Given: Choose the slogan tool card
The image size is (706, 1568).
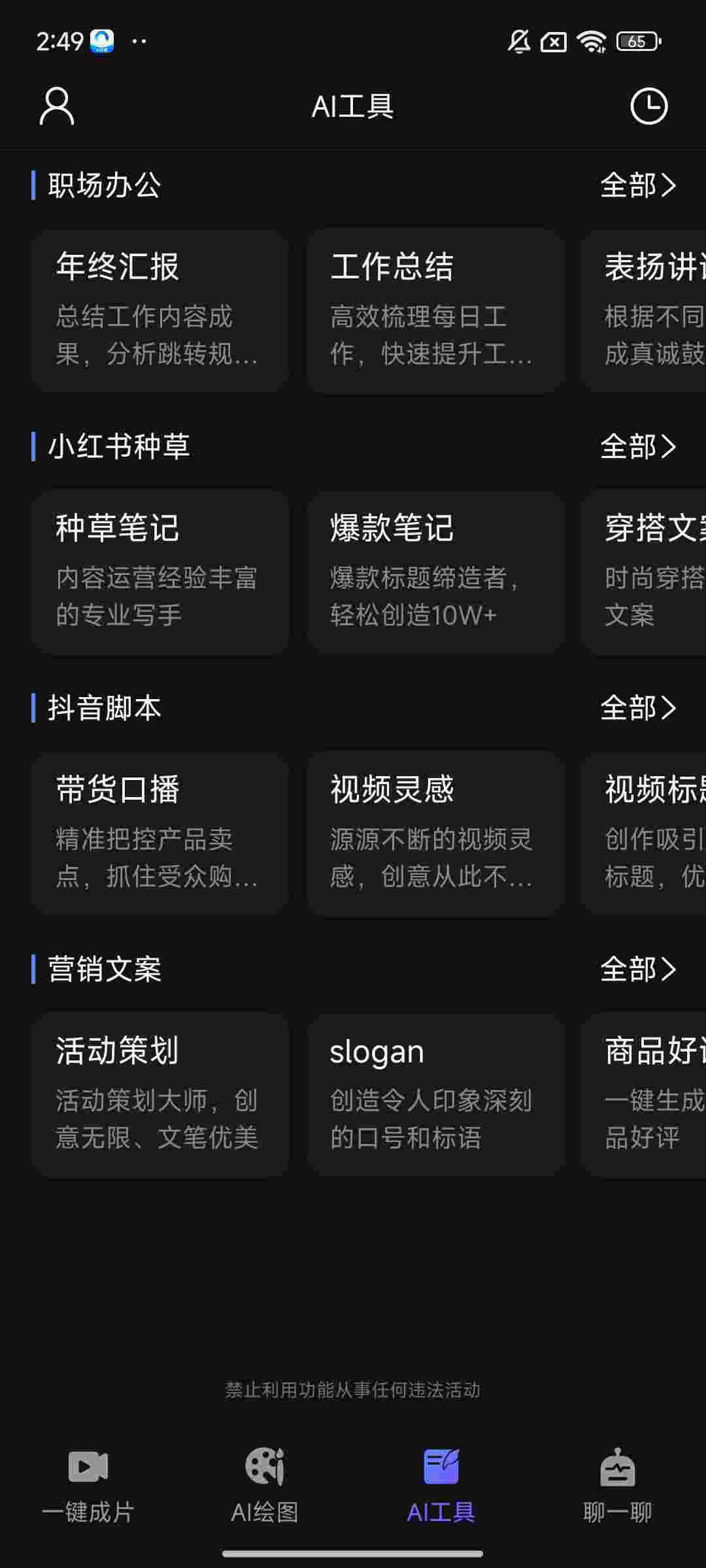Looking at the screenshot, I should click(x=435, y=1094).
